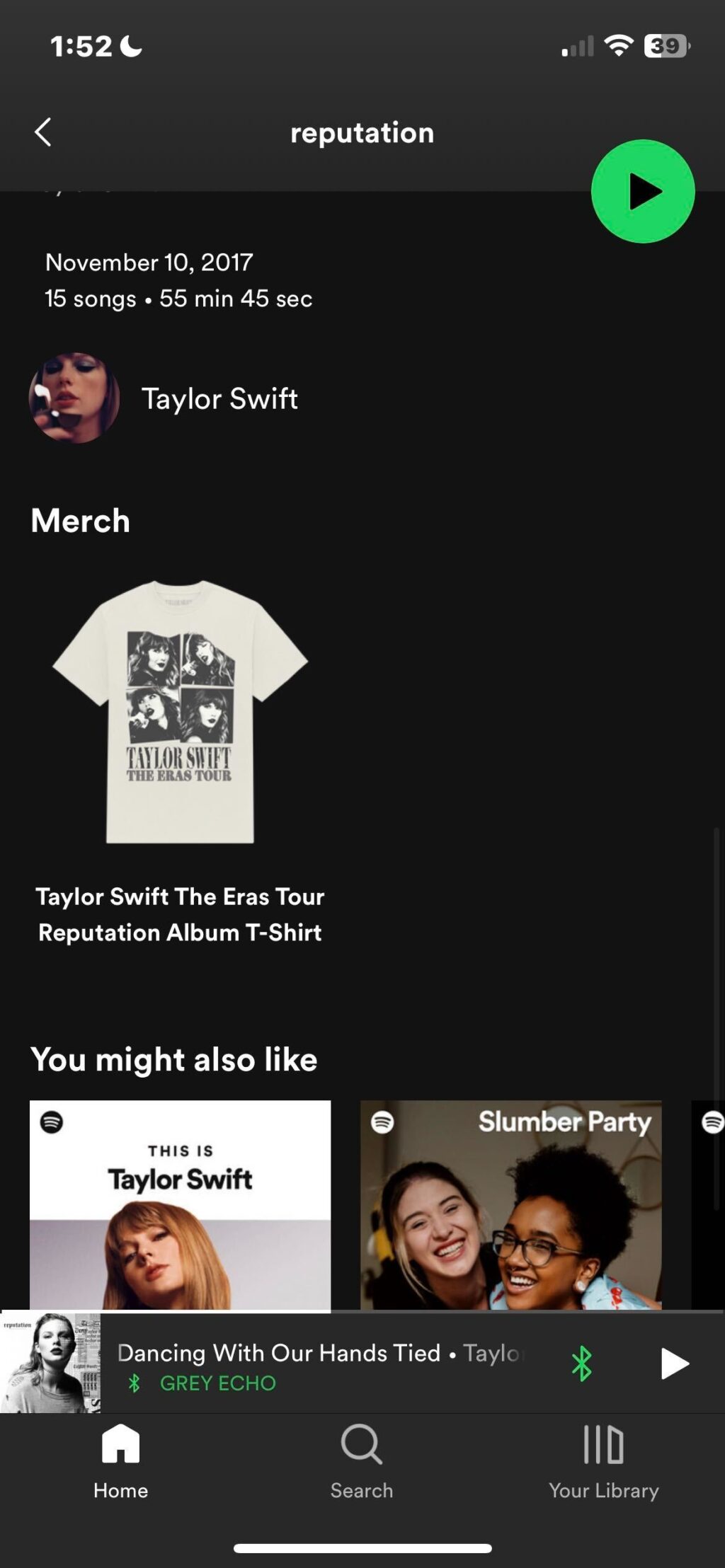
Task: Open Taylor Swift's artist page
Action: (219, 398)
